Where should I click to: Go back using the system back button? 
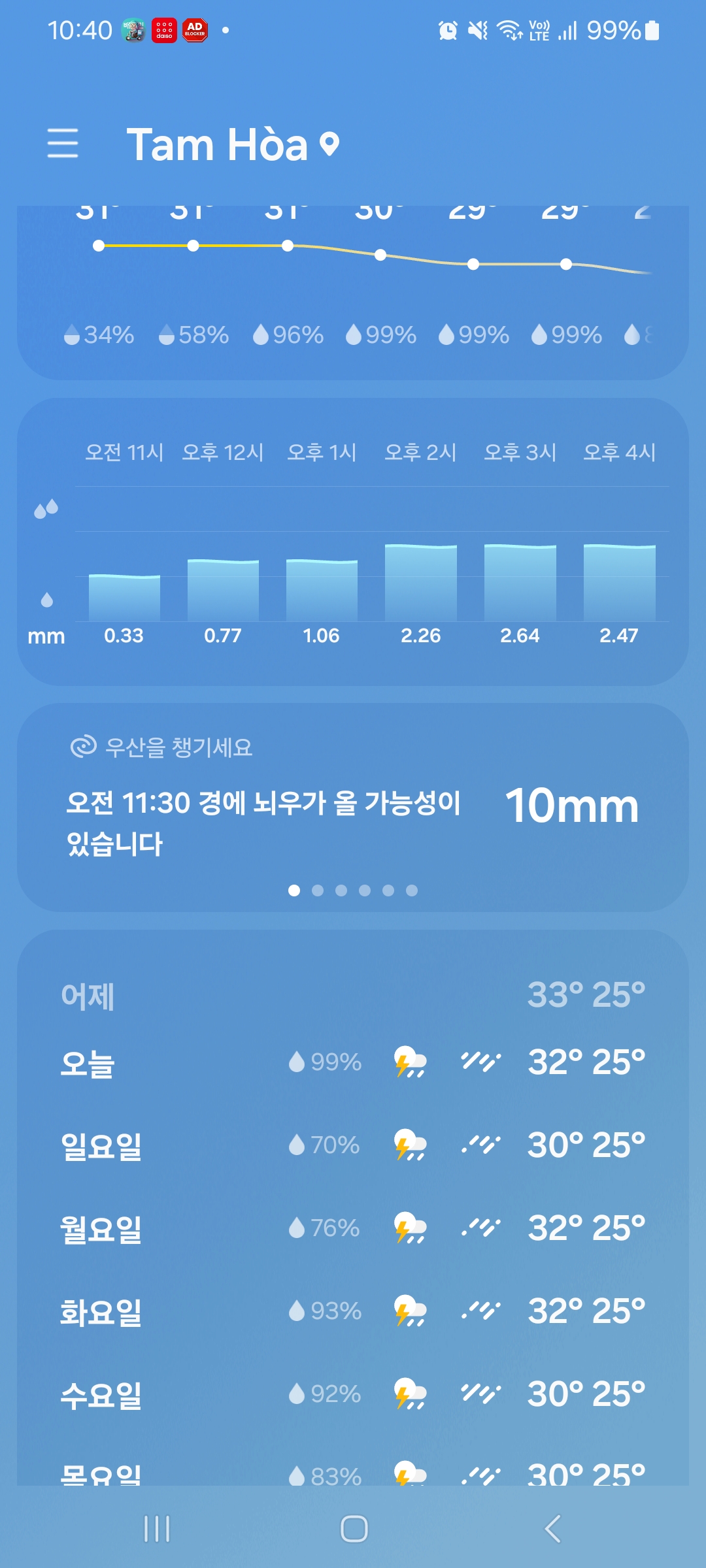point(553,1529)
